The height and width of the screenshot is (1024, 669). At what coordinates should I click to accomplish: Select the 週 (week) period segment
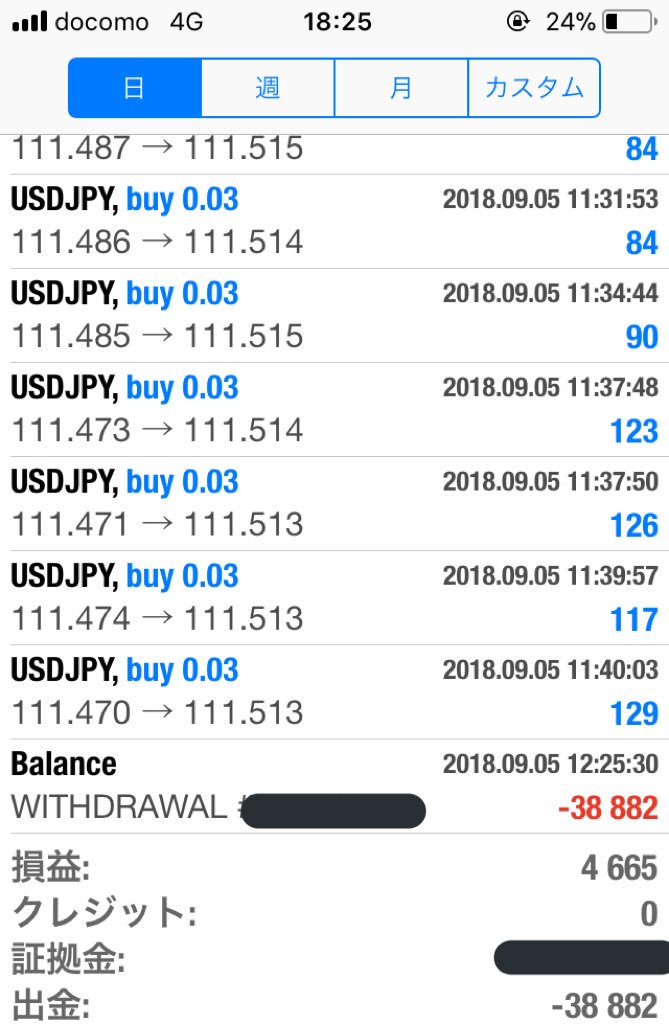(268, 88)
